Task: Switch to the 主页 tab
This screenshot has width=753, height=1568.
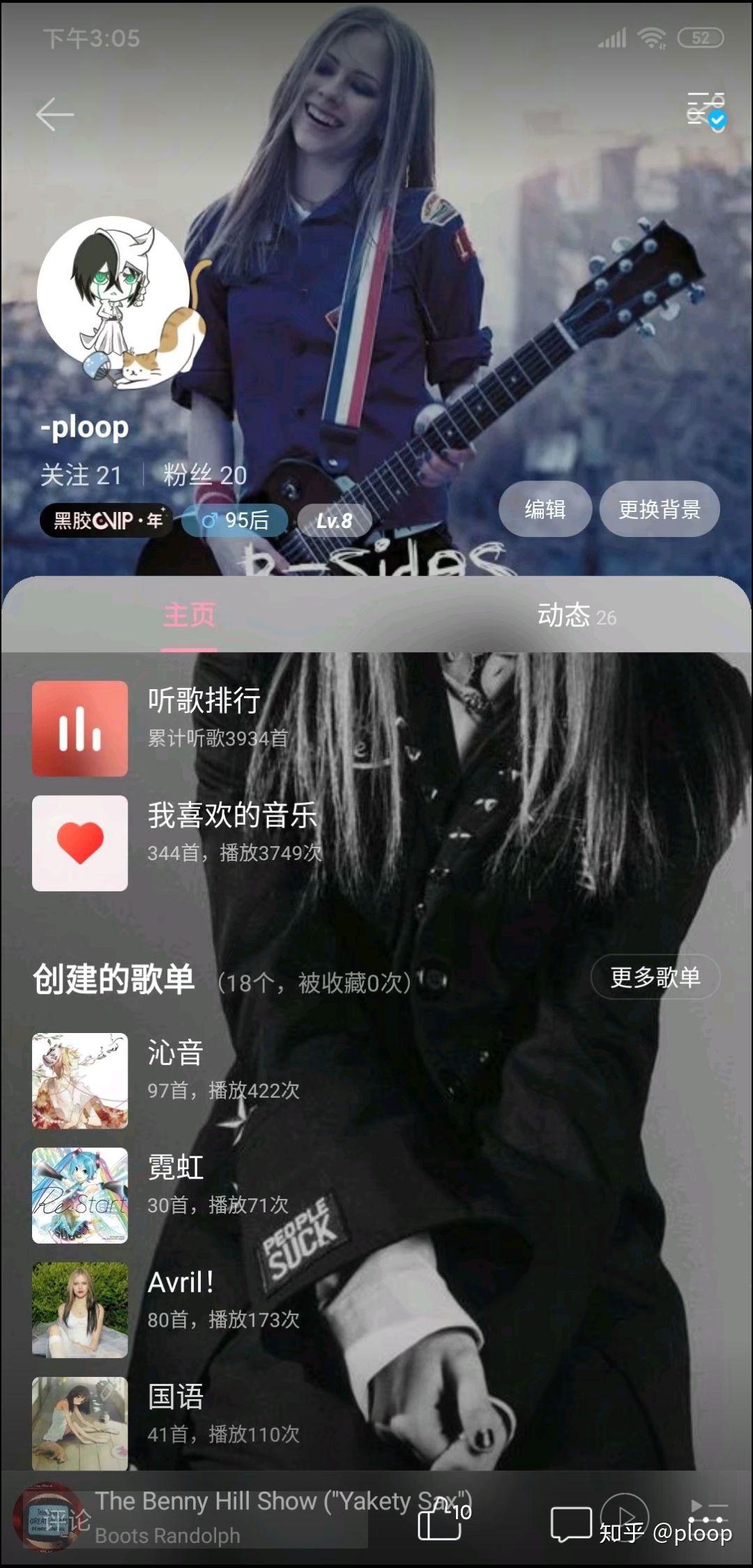Action: 189,615
